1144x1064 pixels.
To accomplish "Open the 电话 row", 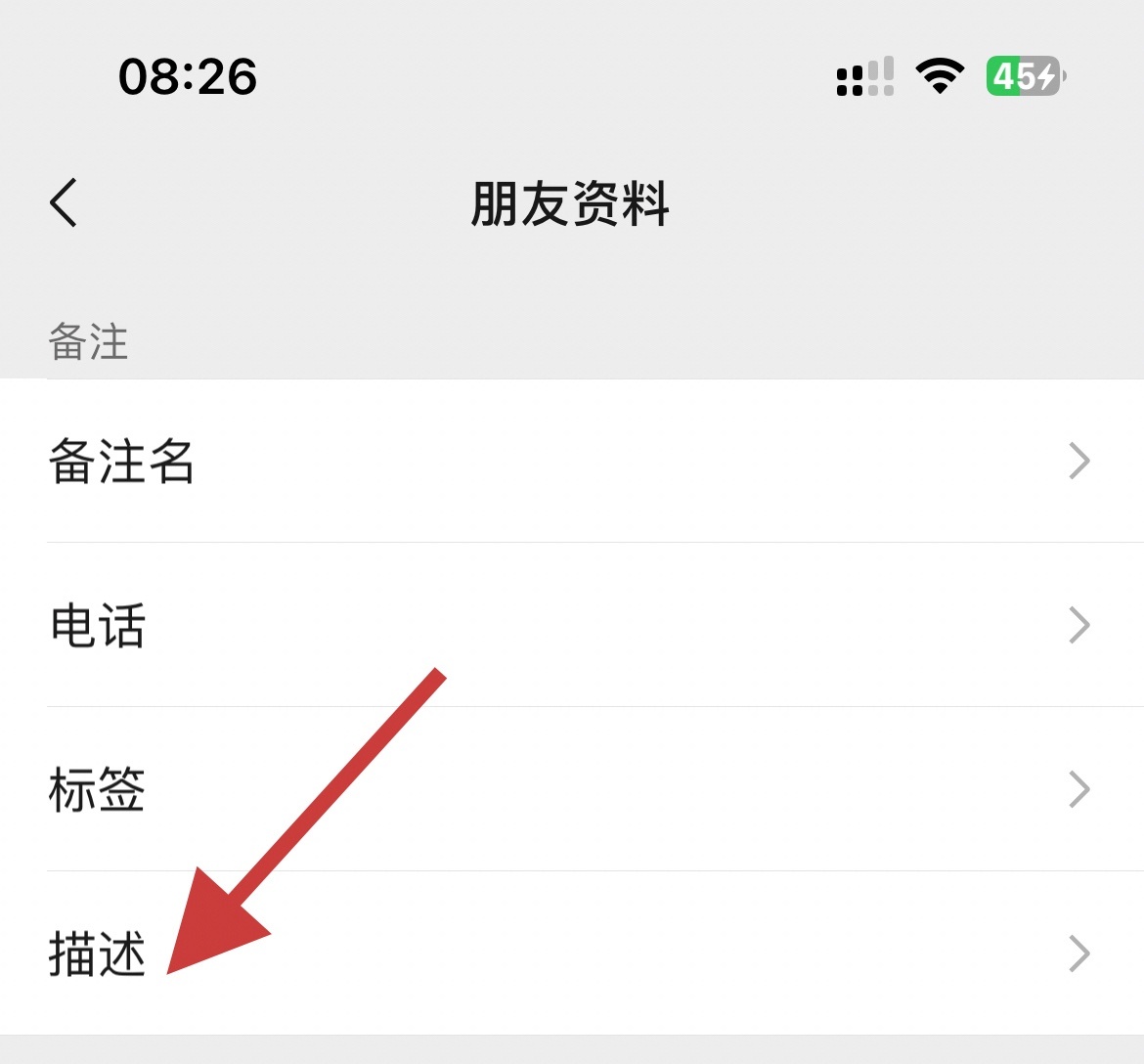I will [x=572, y=625].
